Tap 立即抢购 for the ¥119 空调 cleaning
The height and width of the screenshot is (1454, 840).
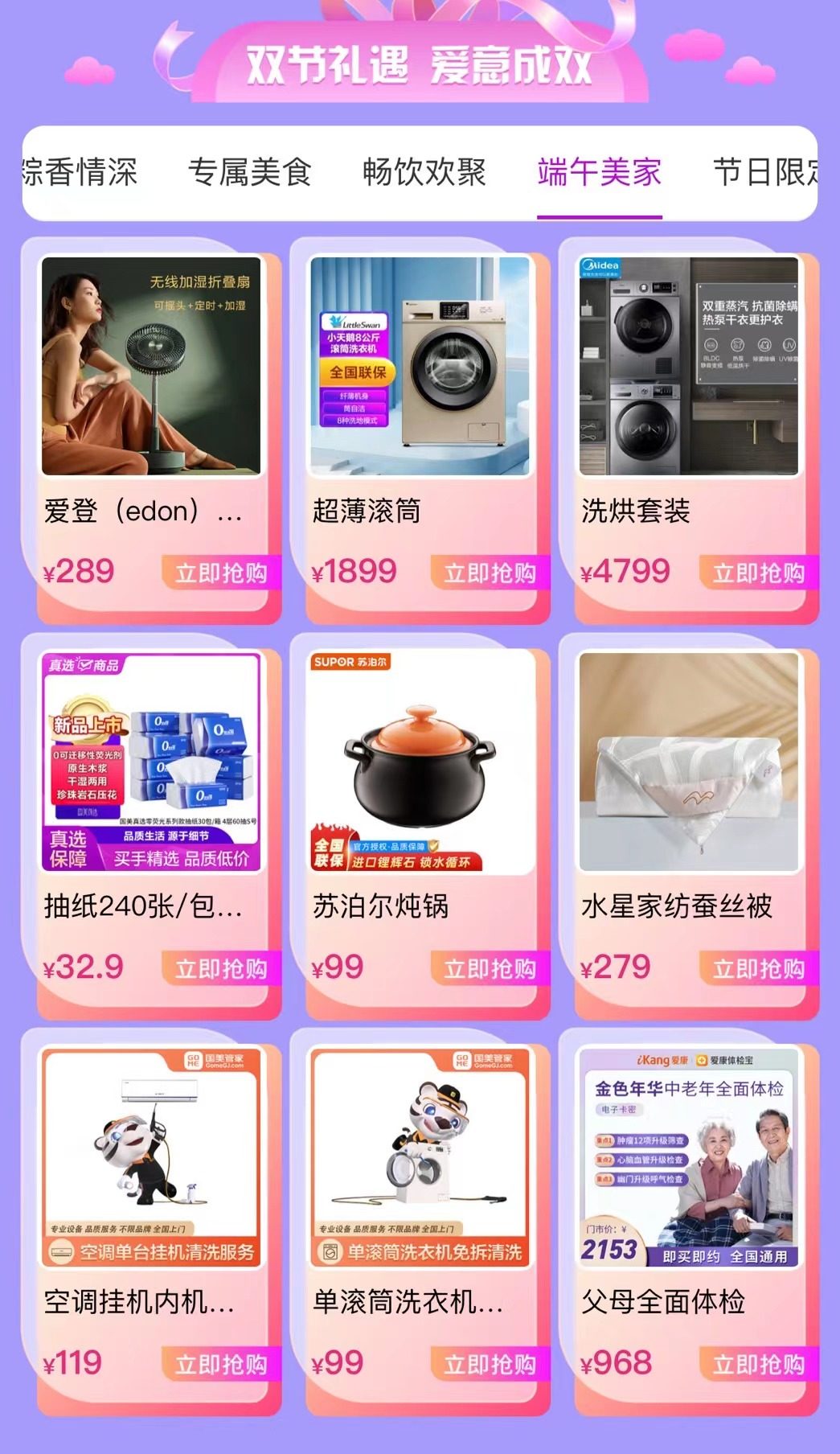pos(221,1364)
